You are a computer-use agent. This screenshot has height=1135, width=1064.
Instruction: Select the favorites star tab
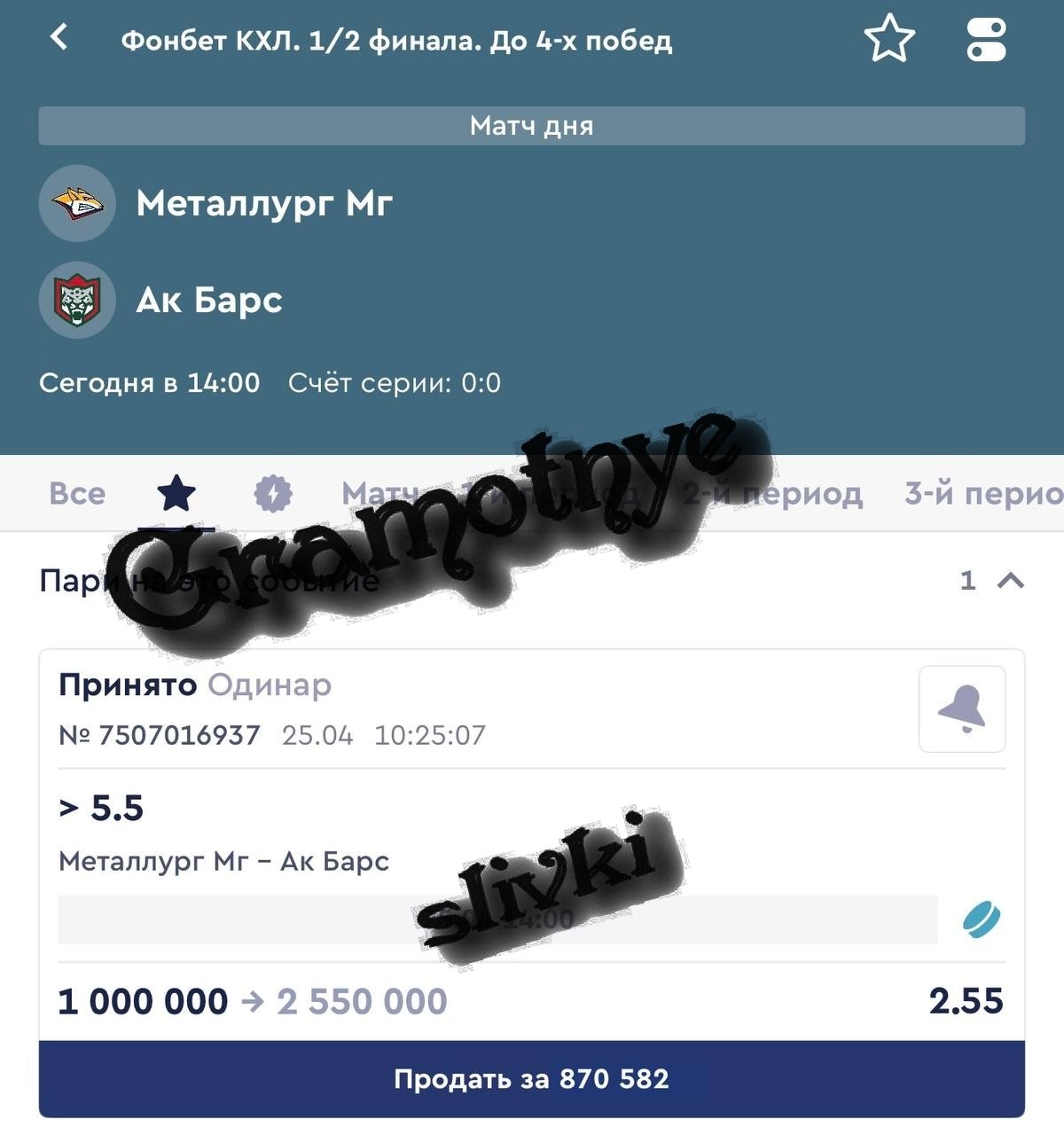tap(176, 493)
